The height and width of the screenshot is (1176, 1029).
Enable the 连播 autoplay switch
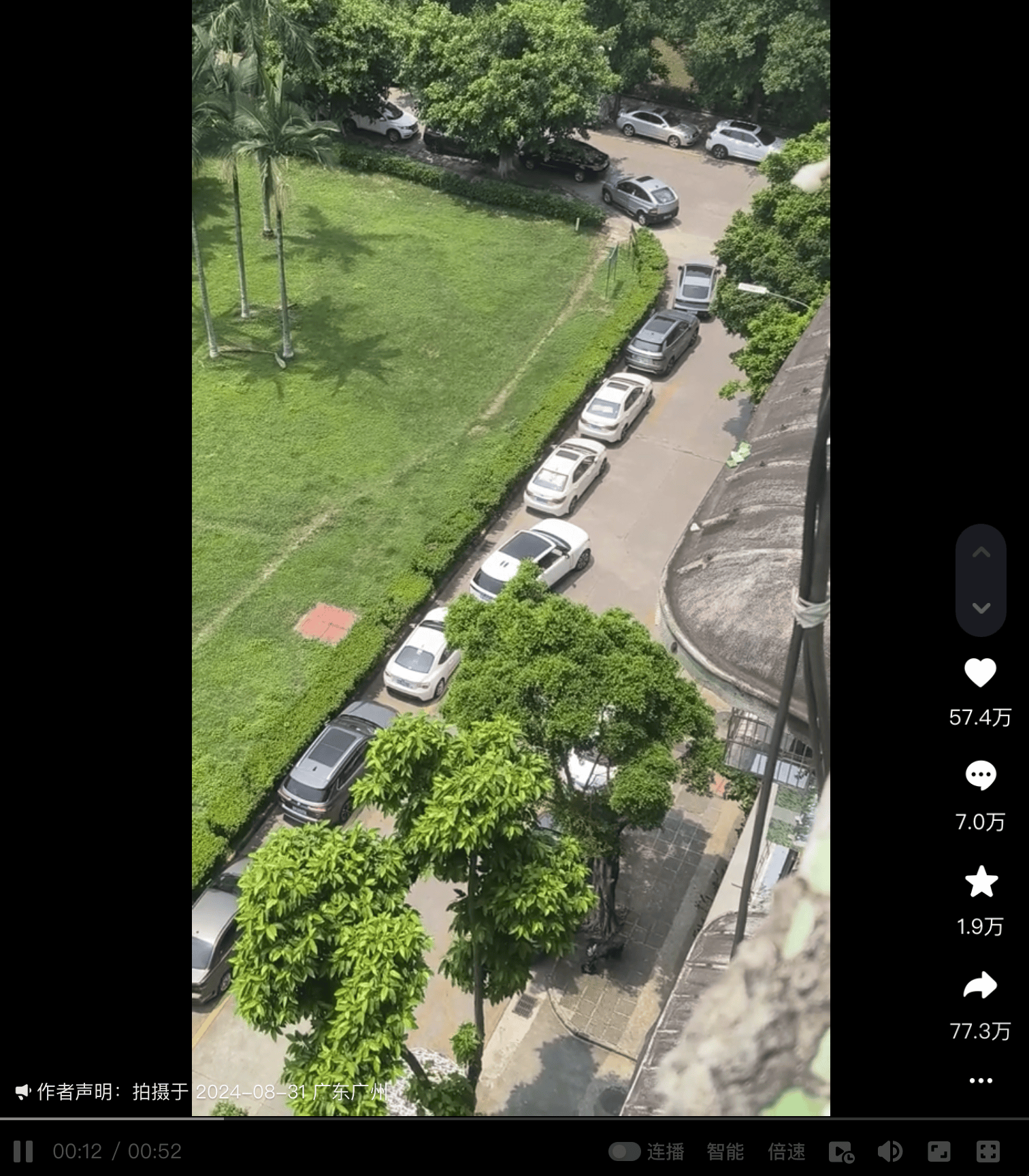click(623, 1151)
